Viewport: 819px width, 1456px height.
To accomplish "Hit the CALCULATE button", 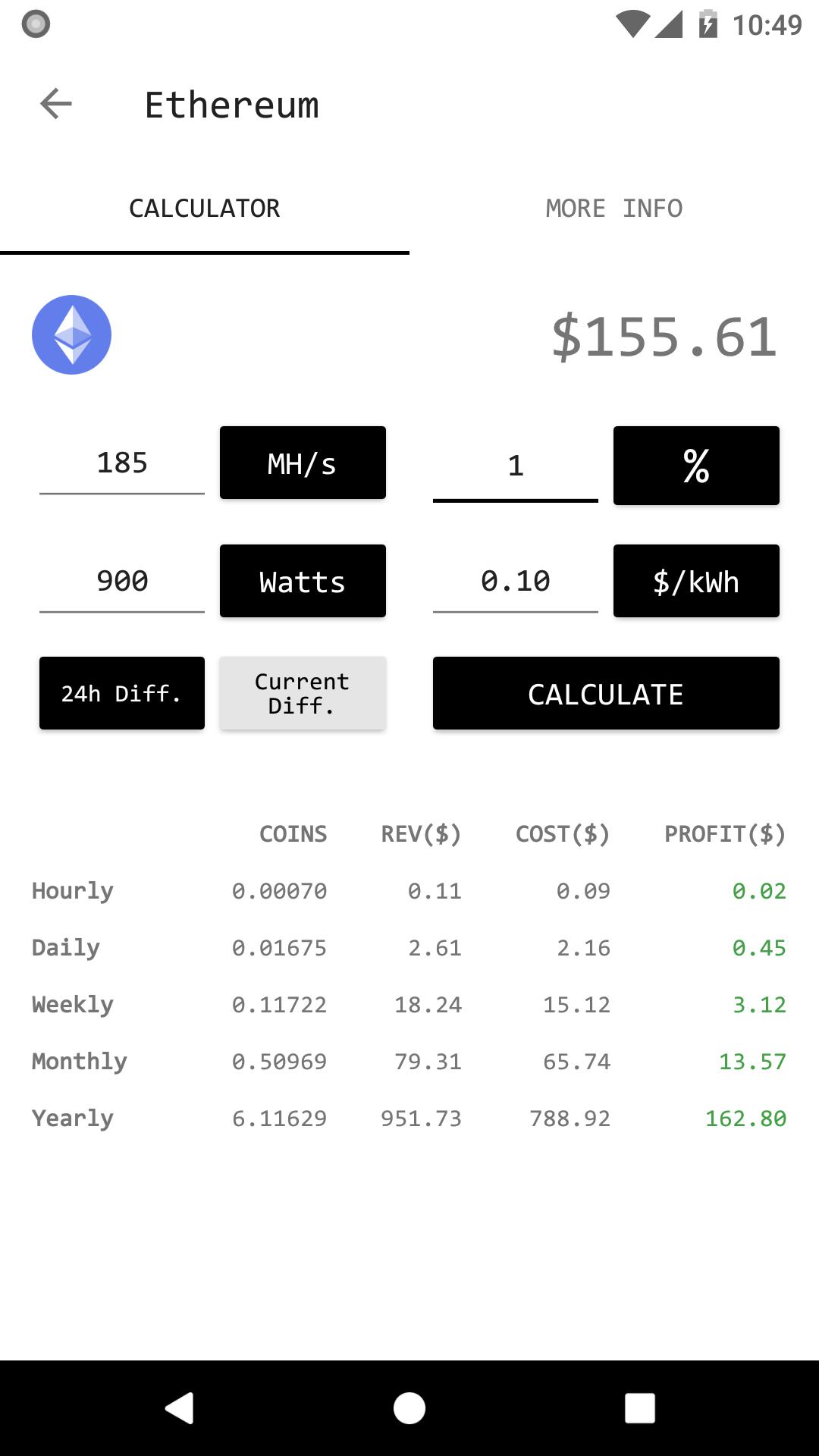I will pyautogui.click(x=606, y=693).
